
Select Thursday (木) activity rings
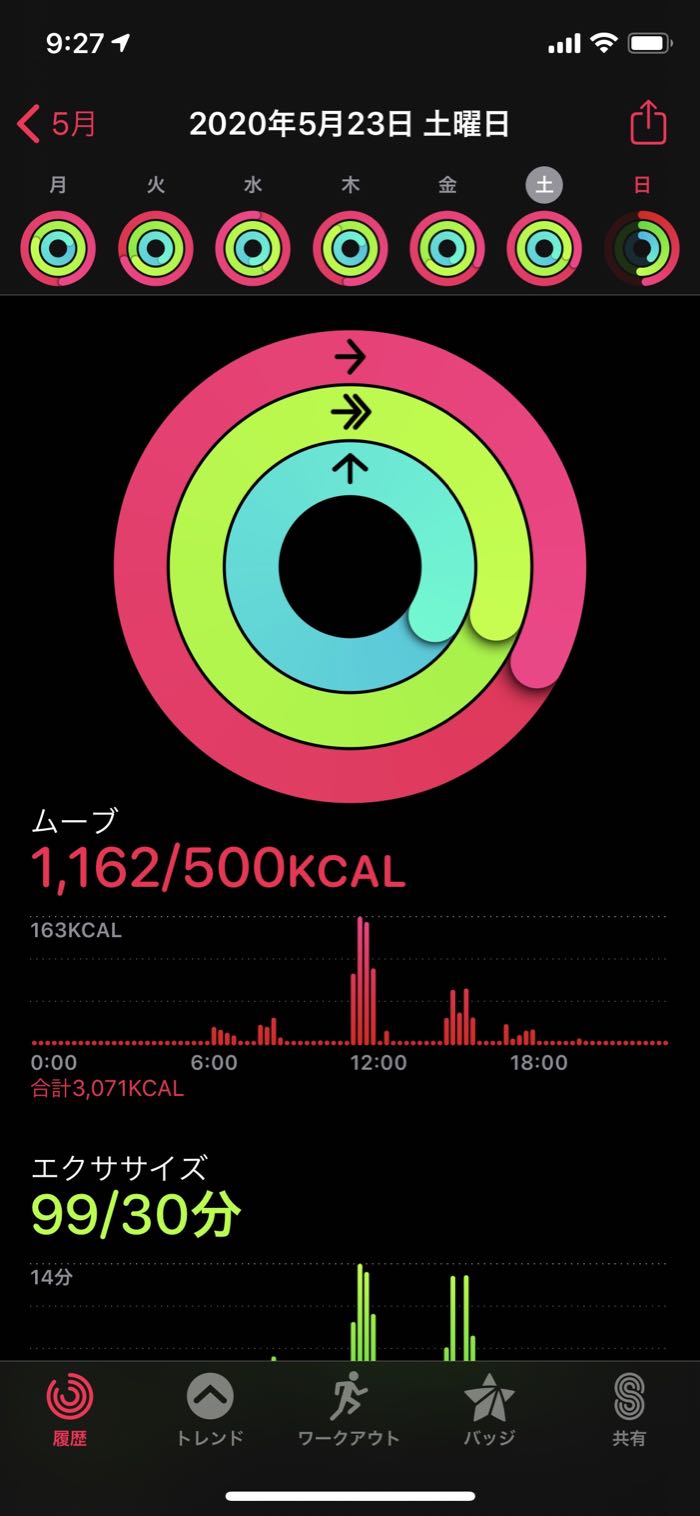[x=350, y=248]
